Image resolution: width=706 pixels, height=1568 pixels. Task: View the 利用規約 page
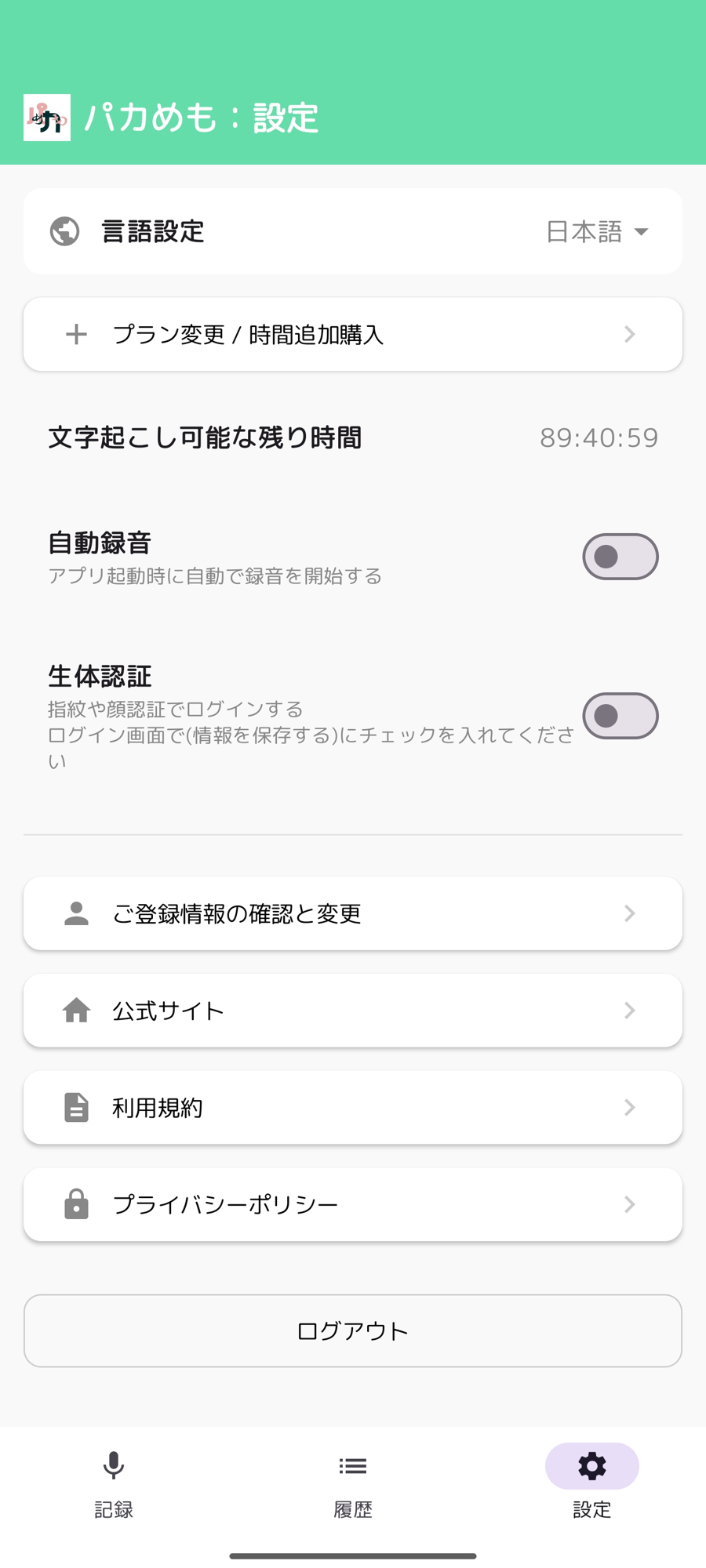click(353, 1107)
